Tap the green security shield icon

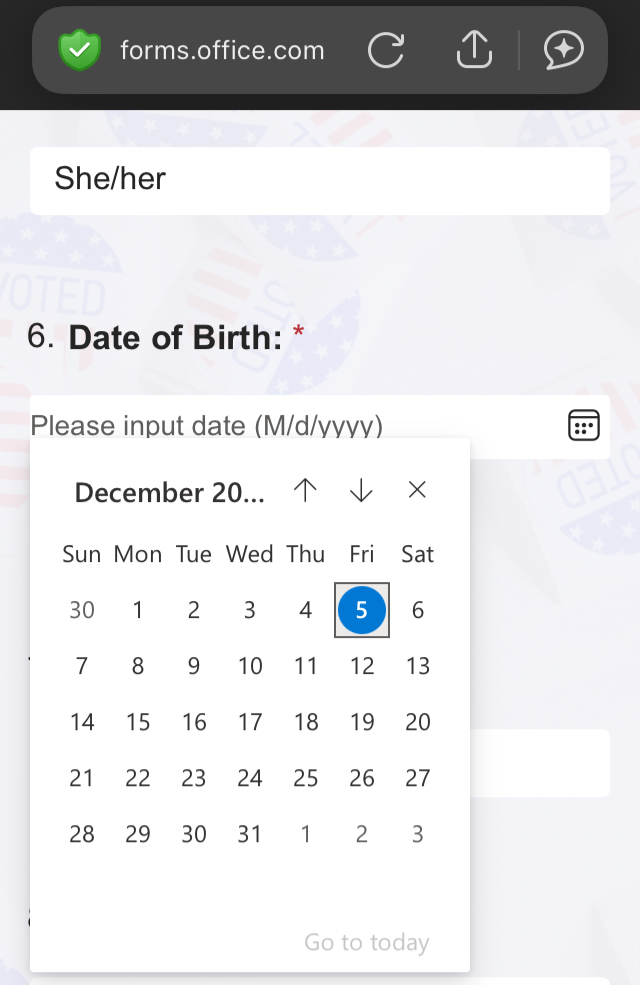(x=80, y=50)
